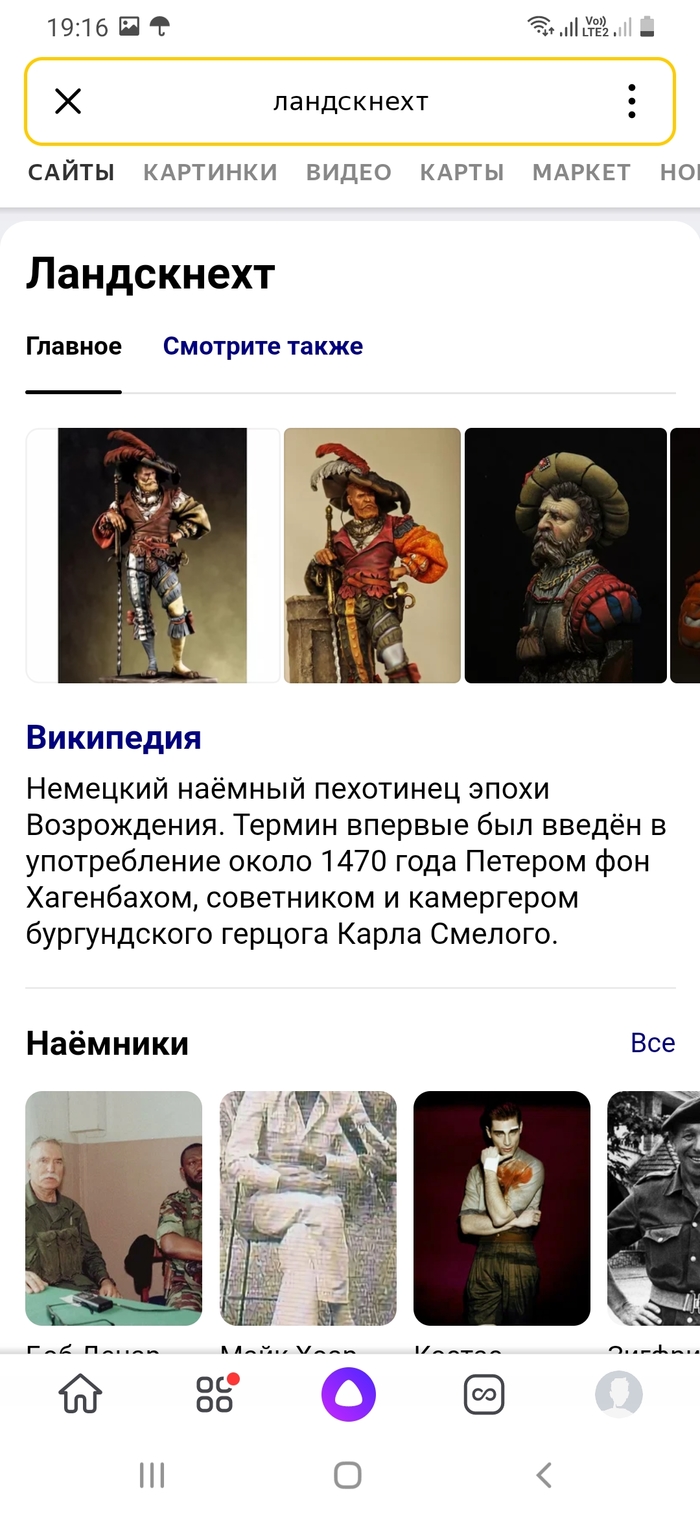Select the Главное section tab

tap(74, 346)
